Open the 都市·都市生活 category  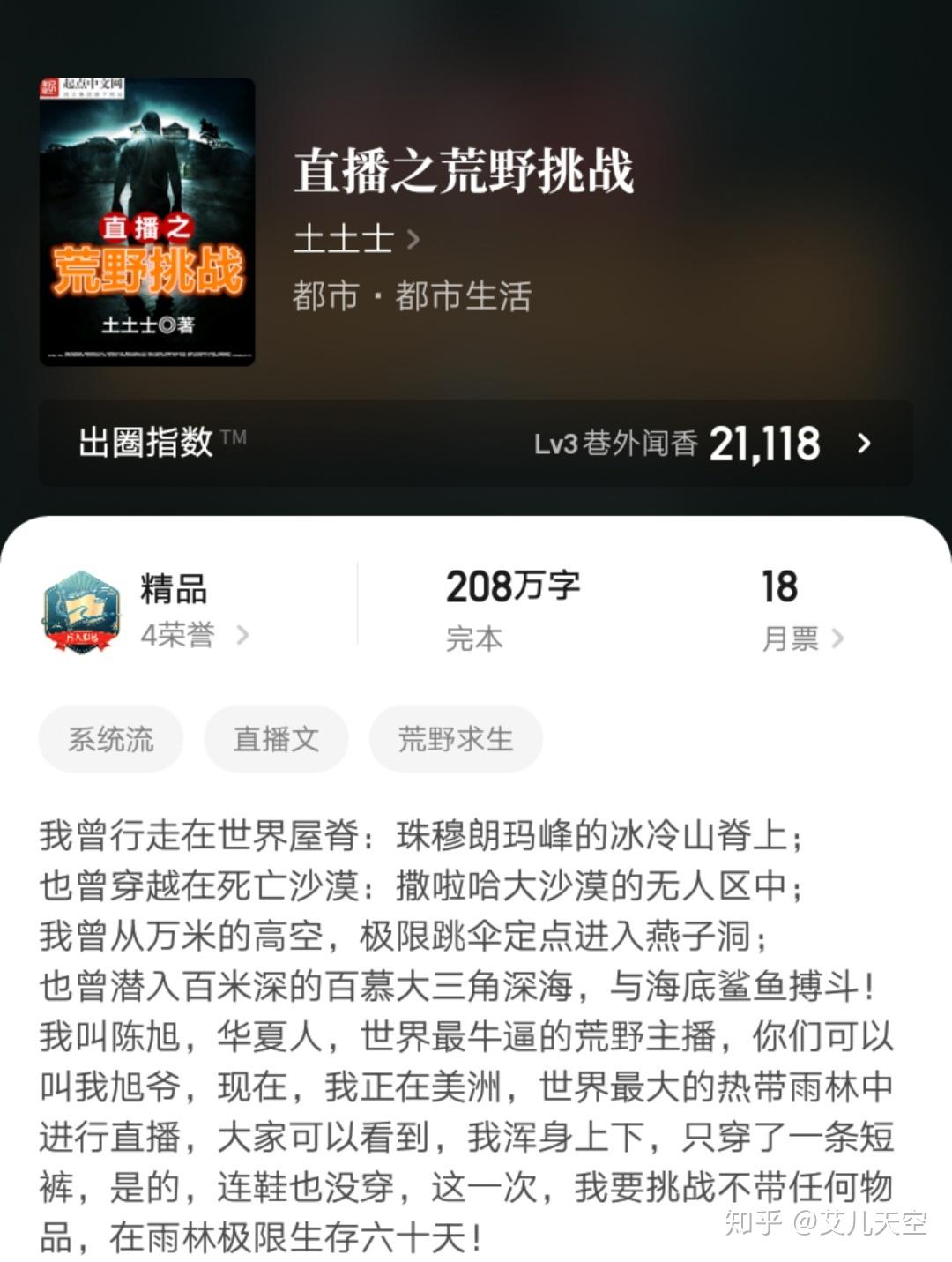(x=412, y=296)
